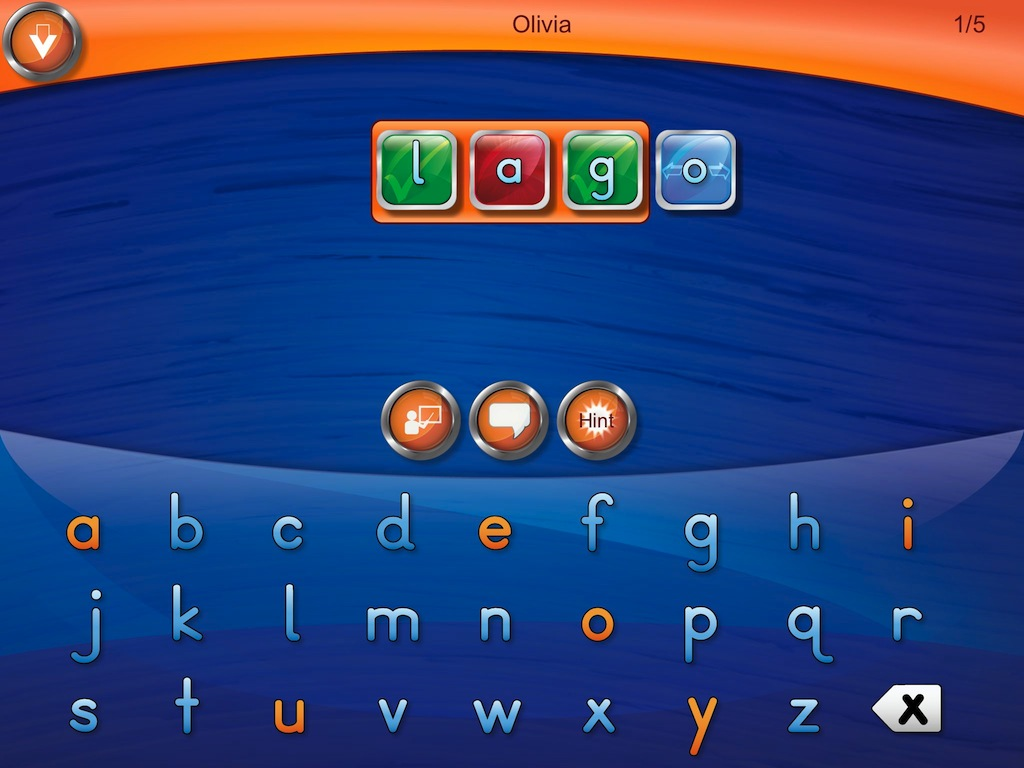Tap the orange letter u key
The height and width of the screenshot is (768, 1024).
(x=288, y=714)
